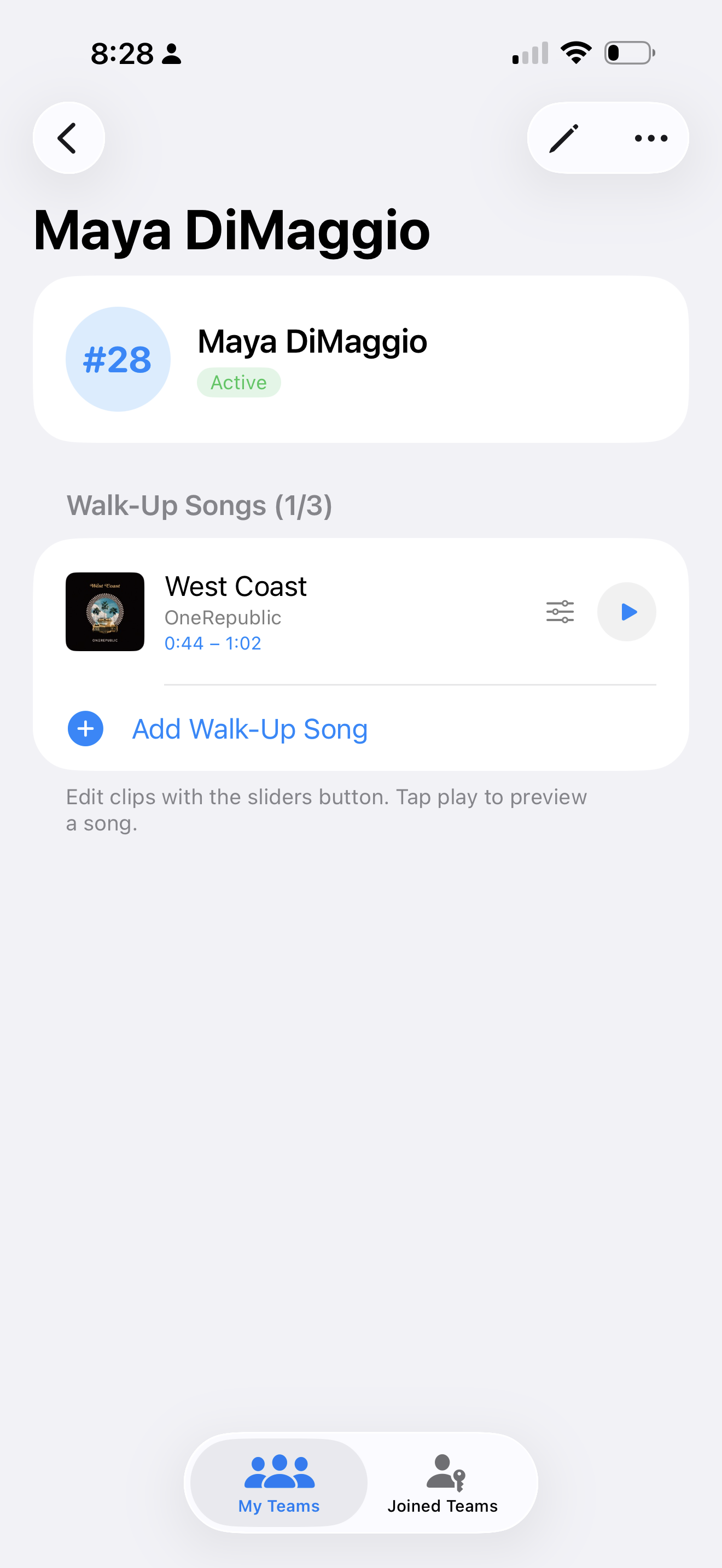Viewport: 722px width, 1568px height.
Task: Go back to the previous screen
Action: [69, 138]
